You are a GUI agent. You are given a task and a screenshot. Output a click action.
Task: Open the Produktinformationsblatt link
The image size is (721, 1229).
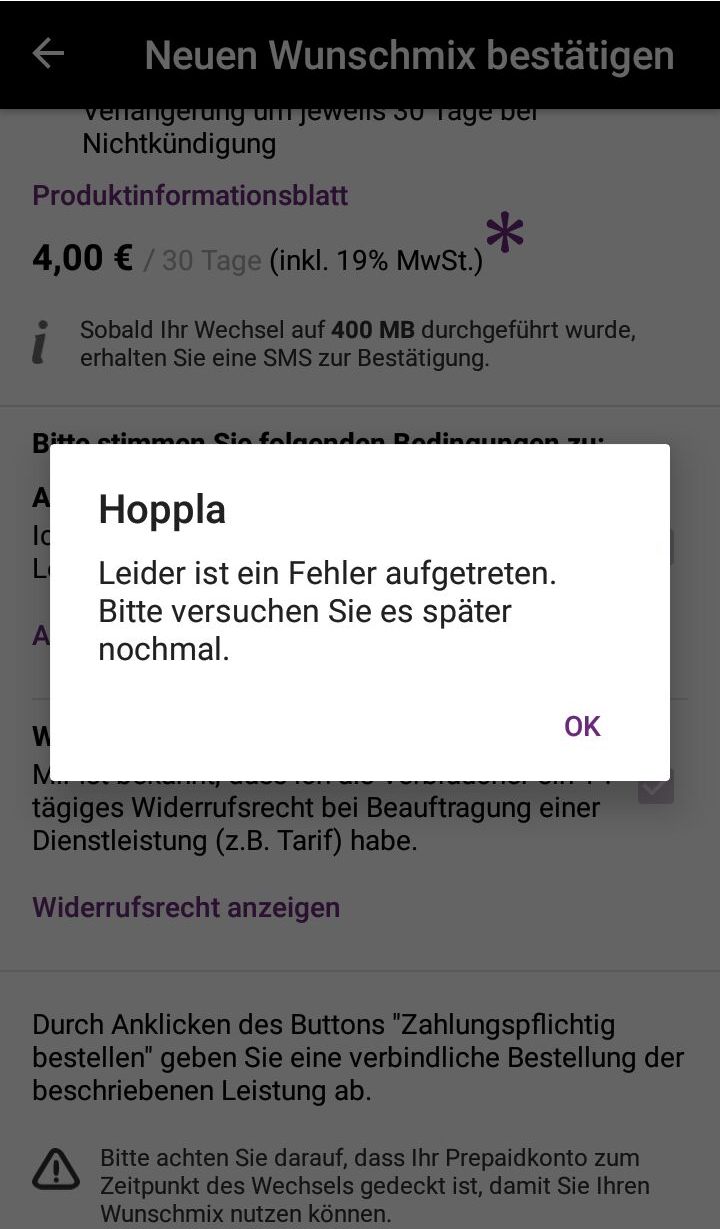click(190, 195)
